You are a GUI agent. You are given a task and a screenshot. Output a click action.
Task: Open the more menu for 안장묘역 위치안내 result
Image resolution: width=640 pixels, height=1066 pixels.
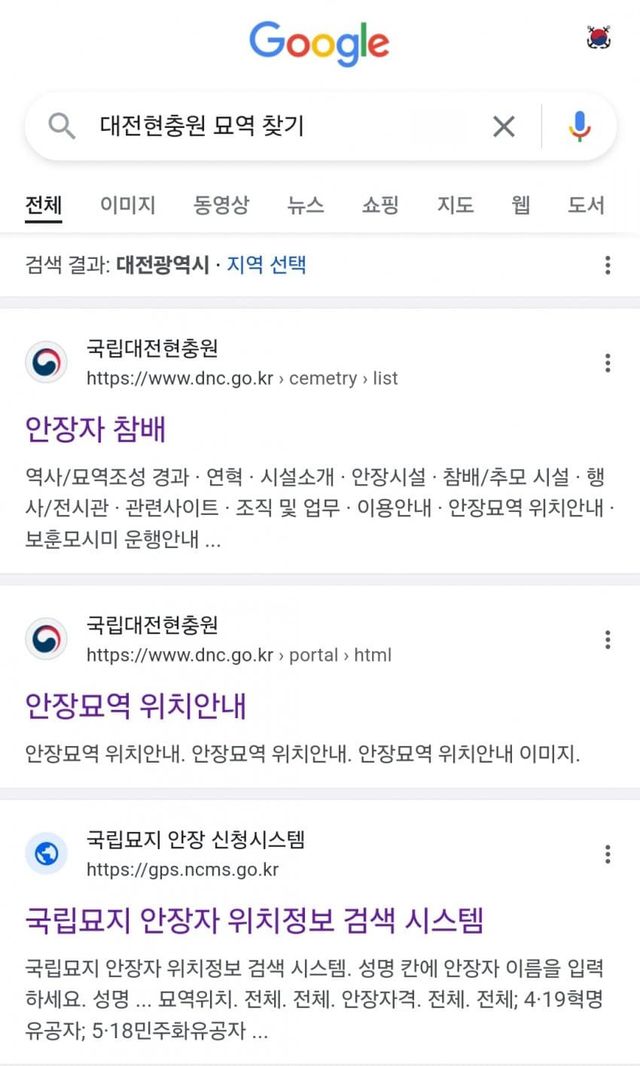point(607,640)
